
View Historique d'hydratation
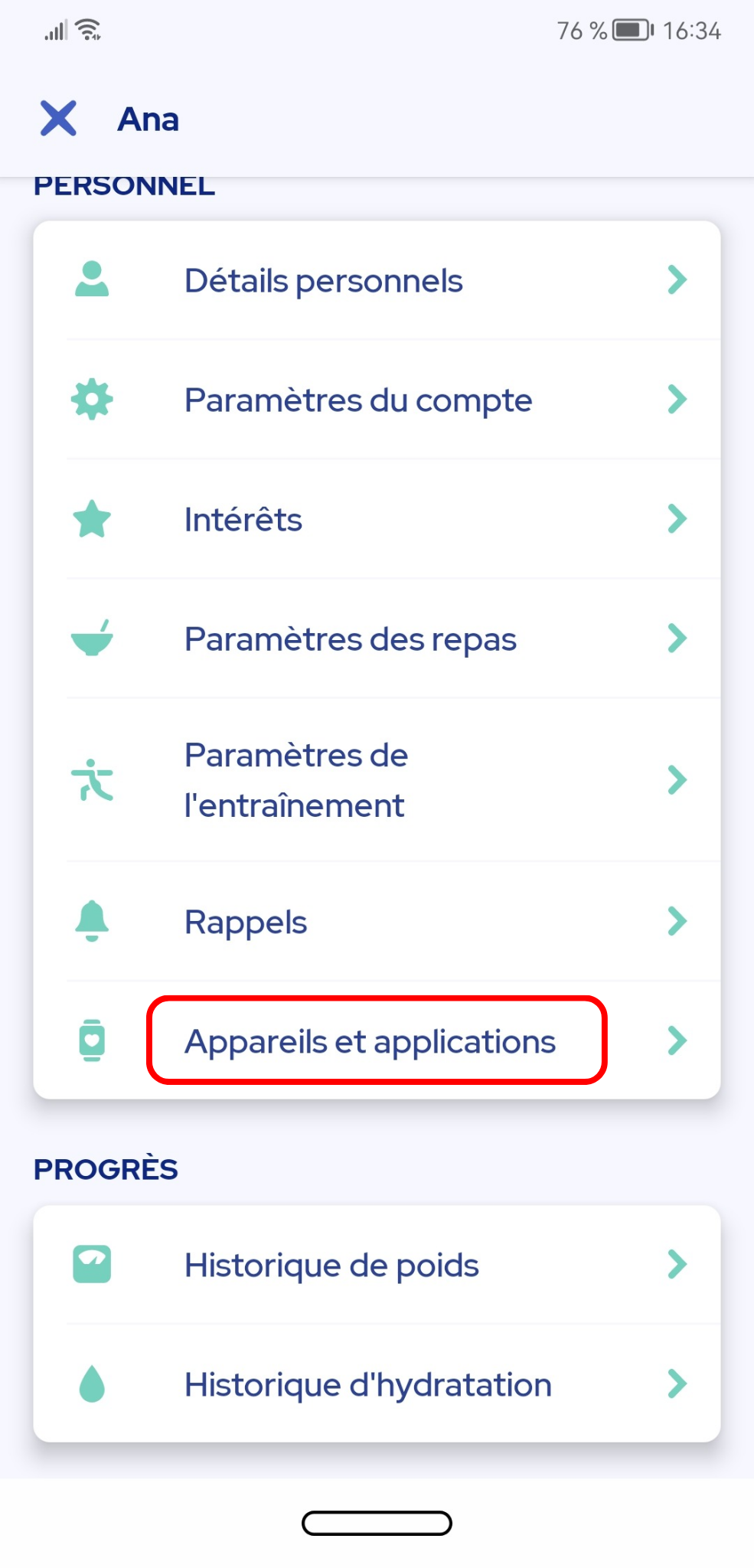click(377, 1384)
